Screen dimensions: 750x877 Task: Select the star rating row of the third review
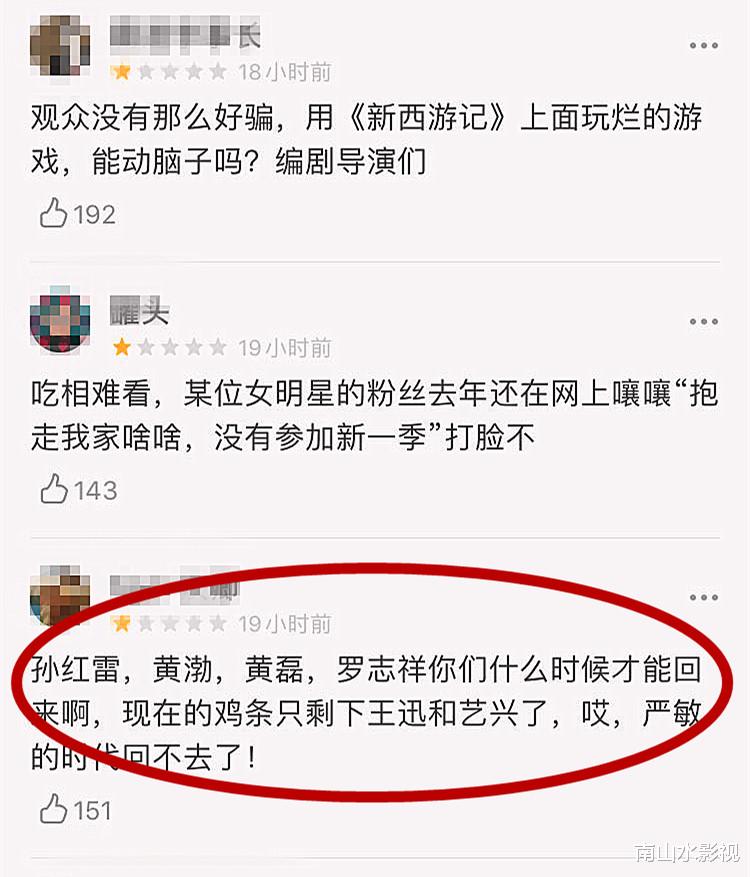(170, 624)
